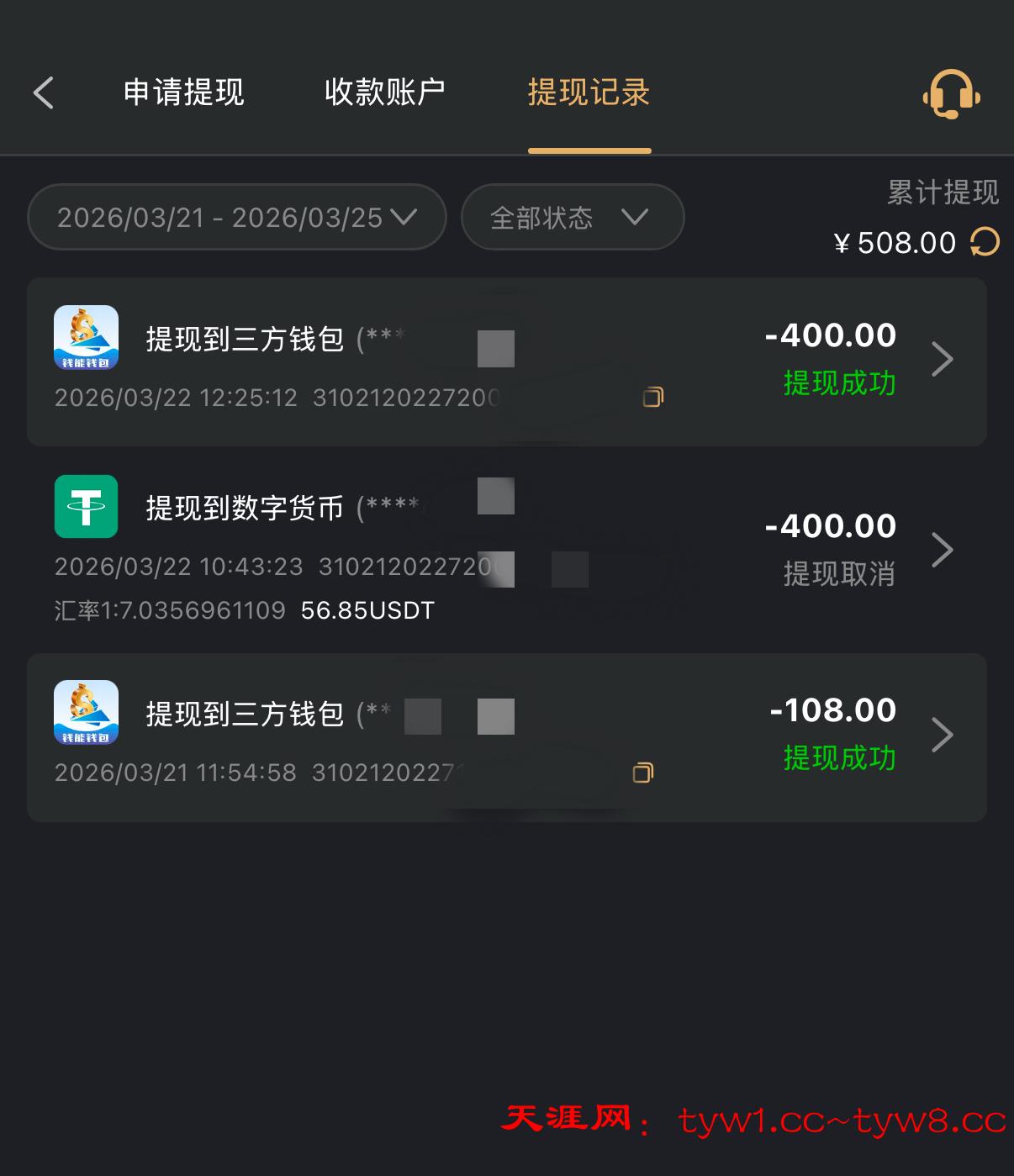Viewport: 1014px width, 1176px height.
Task: Open the date range picker 2026/03/21 - 2026/03/25
Action: (236, 218)
